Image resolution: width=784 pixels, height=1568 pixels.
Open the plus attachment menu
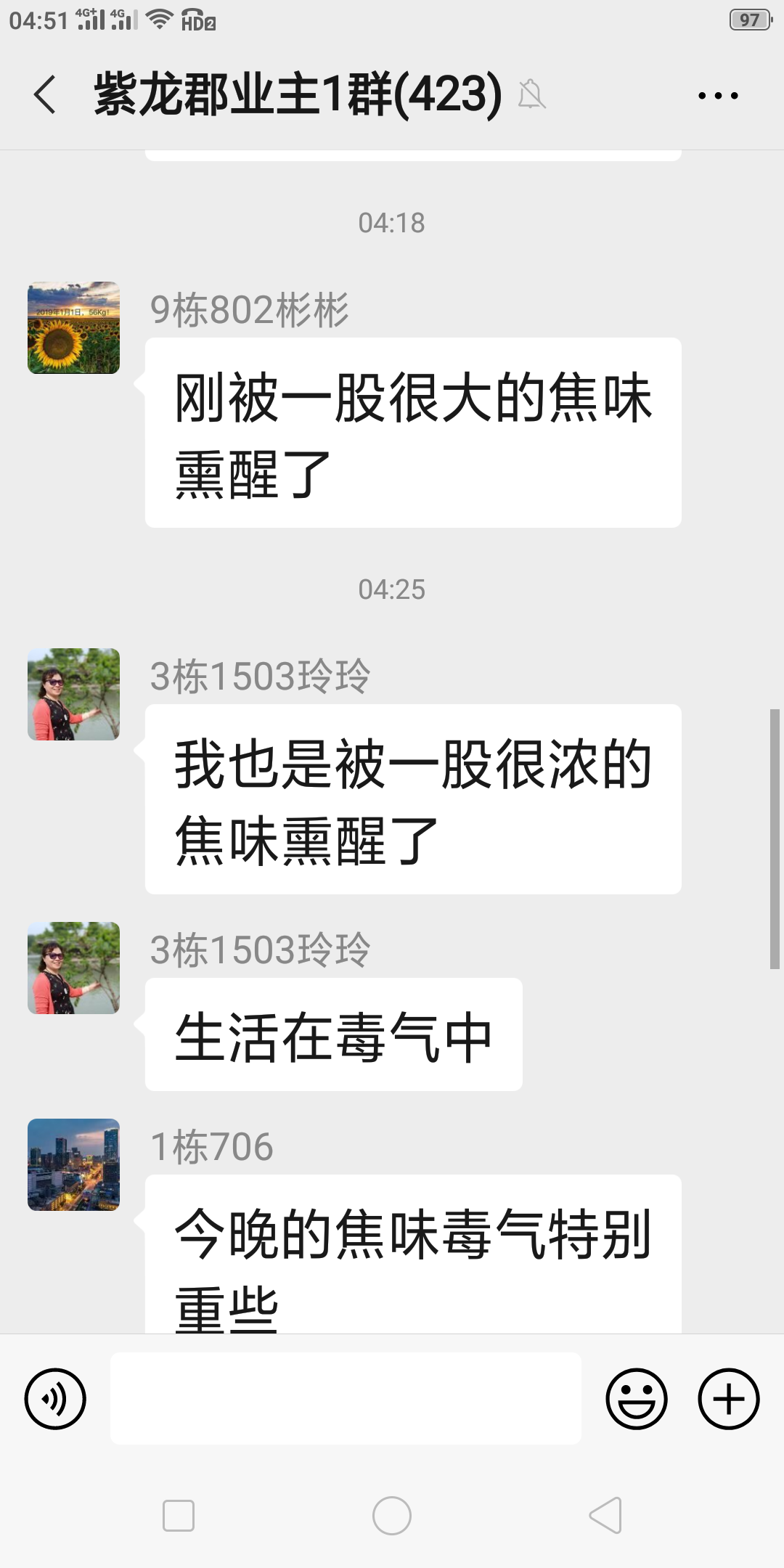tap(729, 1398)
